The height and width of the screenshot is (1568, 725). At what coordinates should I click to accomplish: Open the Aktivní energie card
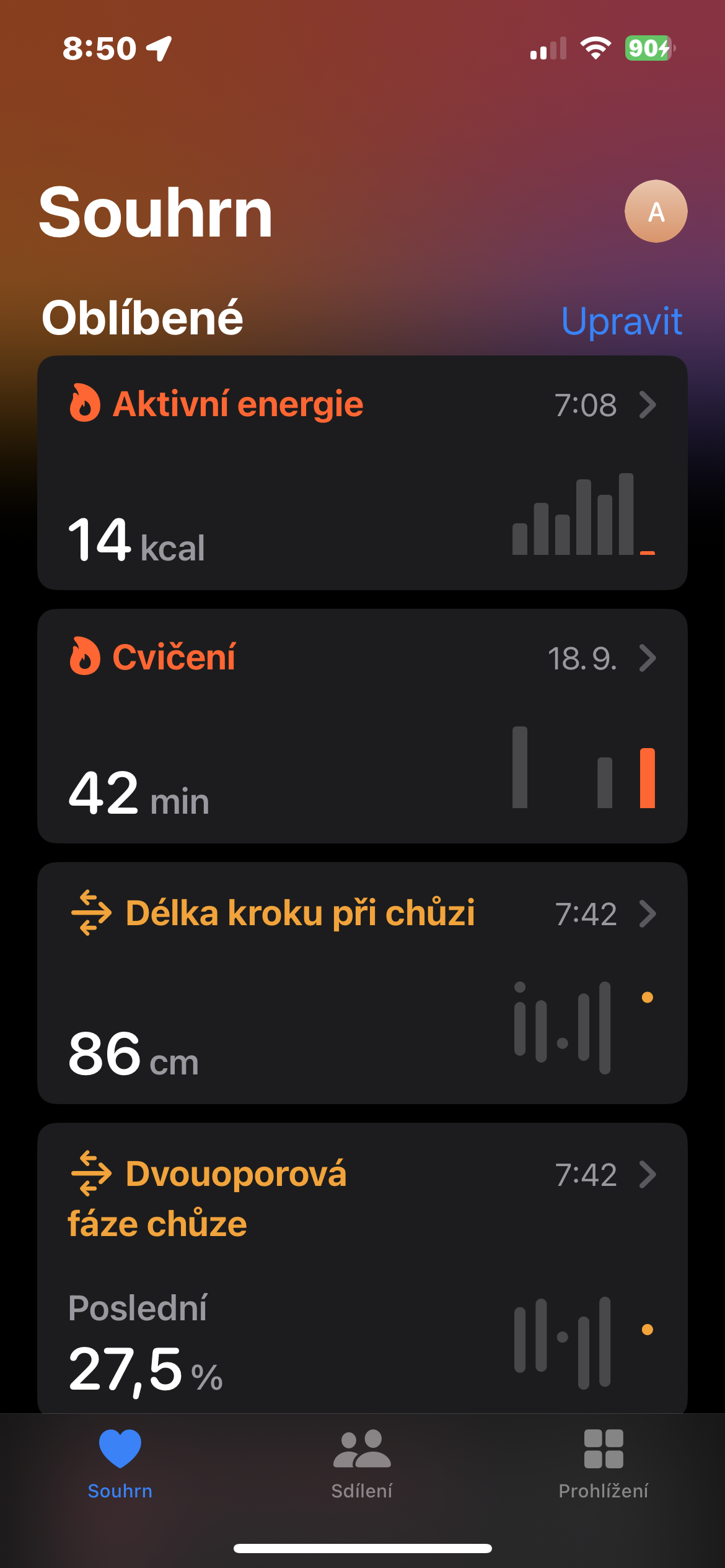click(362, 473)
